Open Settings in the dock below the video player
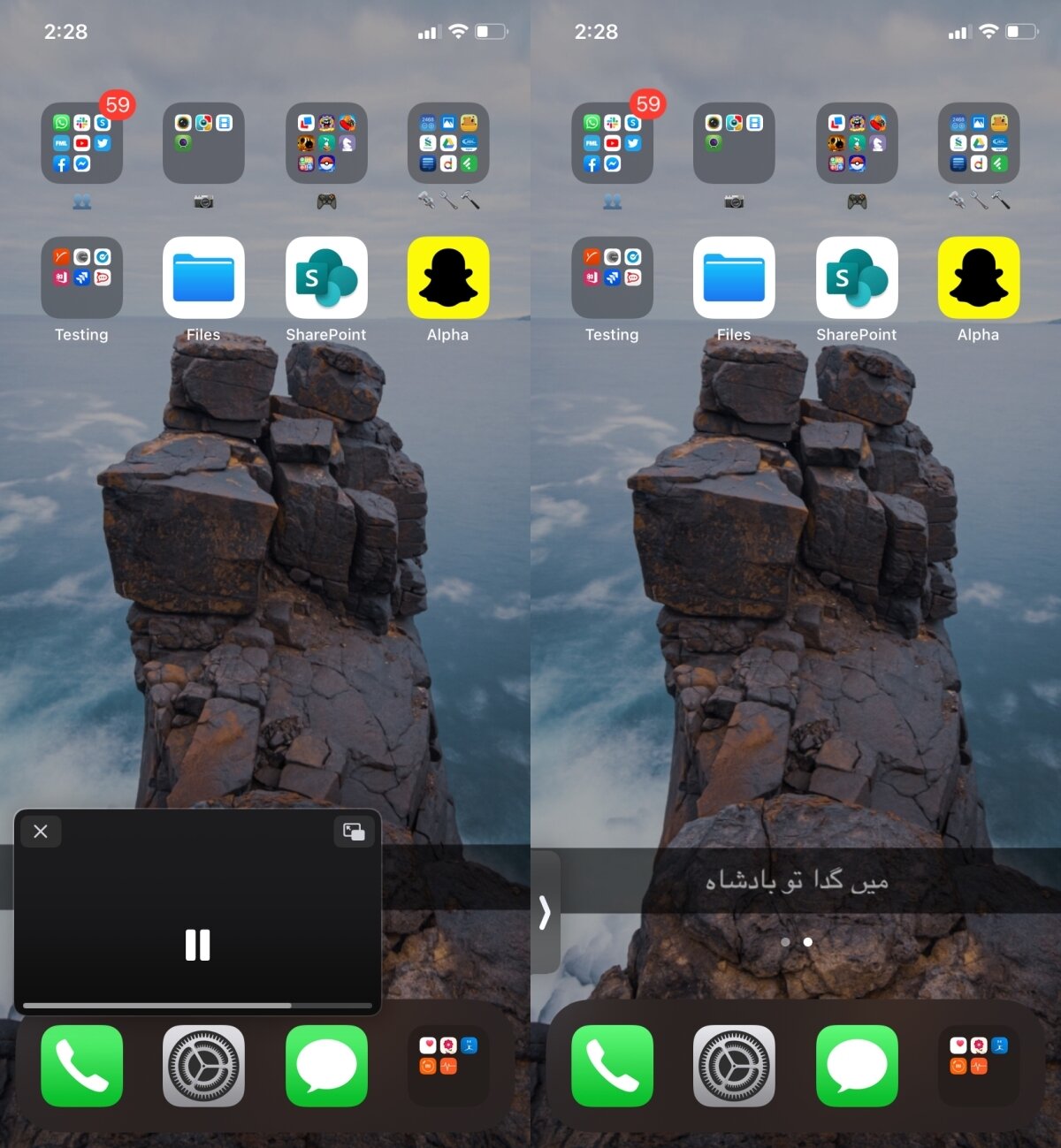This screenshot has width=1061, height=1148. tap(203, 1066)
